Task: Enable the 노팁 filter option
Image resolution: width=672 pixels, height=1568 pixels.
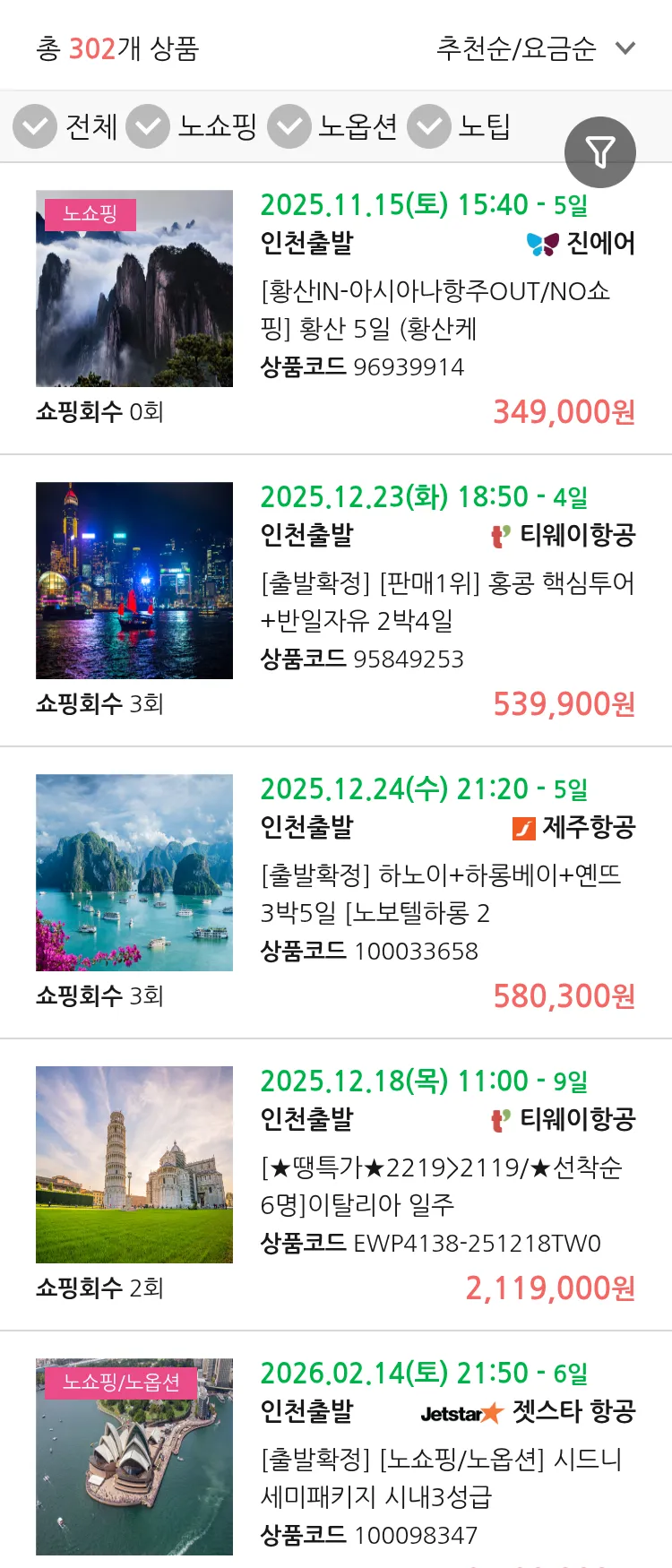Action: pos(428,126)
